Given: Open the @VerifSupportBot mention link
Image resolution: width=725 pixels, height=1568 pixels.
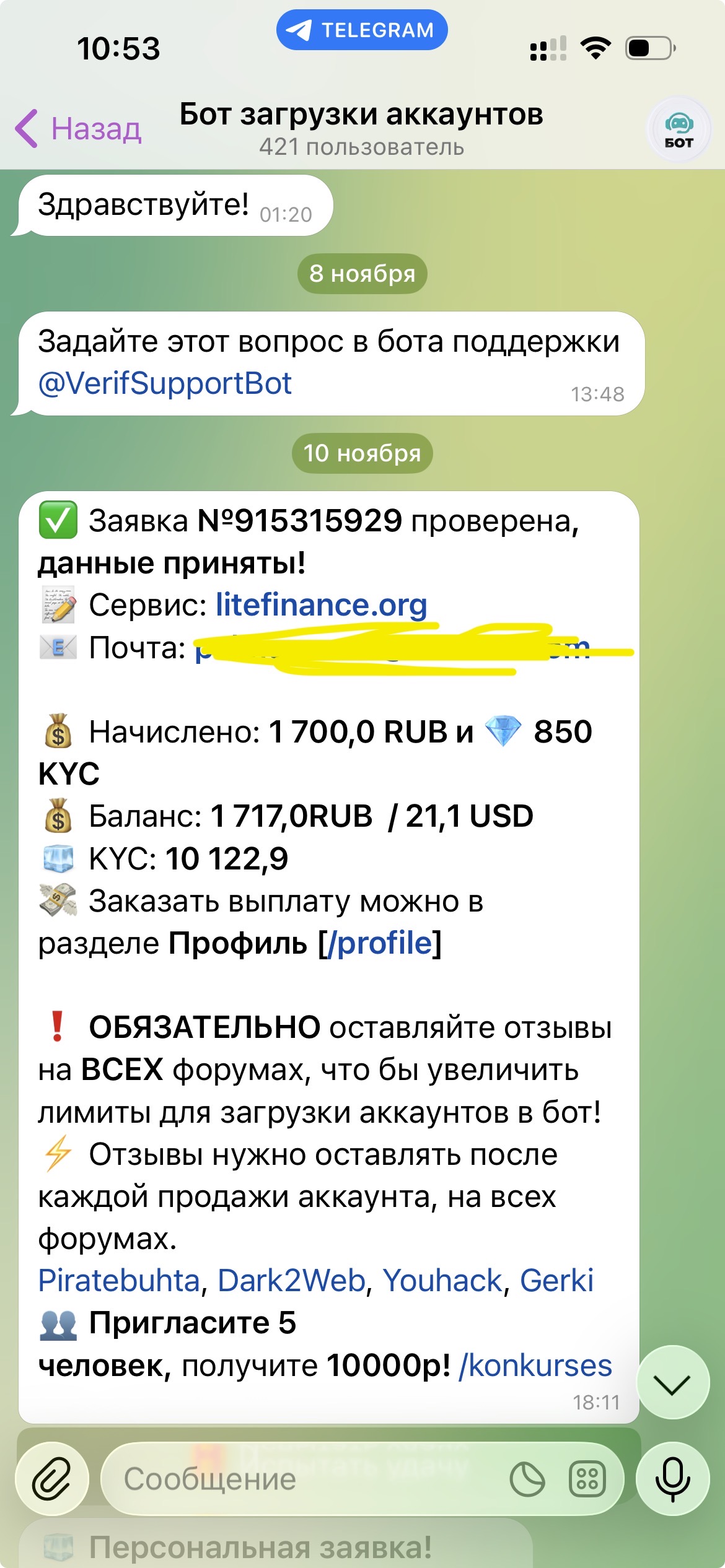Looking at the screenshot, I should click(165, 383).
